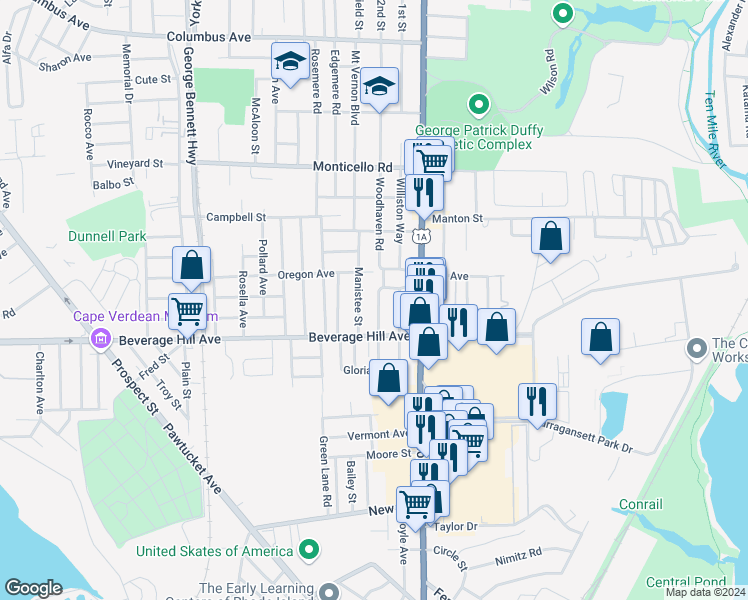Select the United Skates of America pin
Viewport: 748px width, 600px height.
(309, 550)
